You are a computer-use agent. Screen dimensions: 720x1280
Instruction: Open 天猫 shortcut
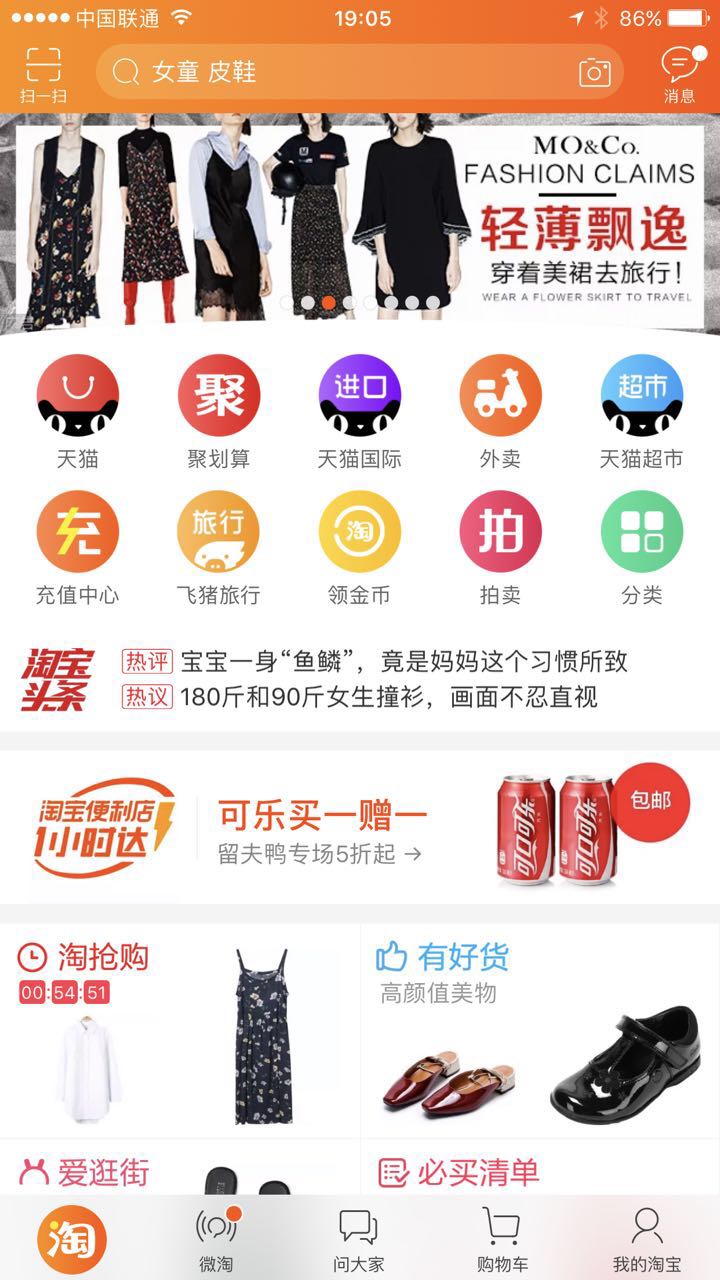(77, 412)
